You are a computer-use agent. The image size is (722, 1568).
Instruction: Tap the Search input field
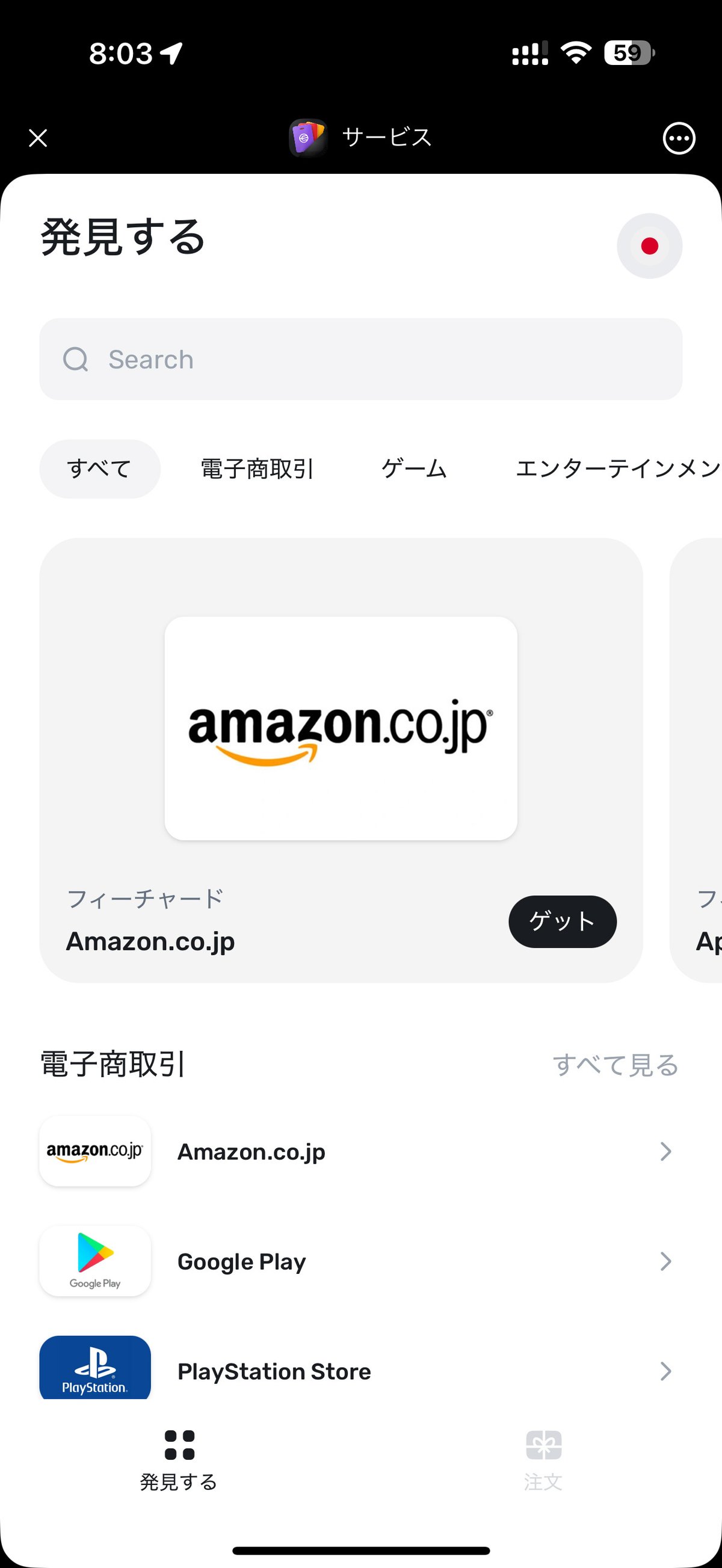point(362,358)
